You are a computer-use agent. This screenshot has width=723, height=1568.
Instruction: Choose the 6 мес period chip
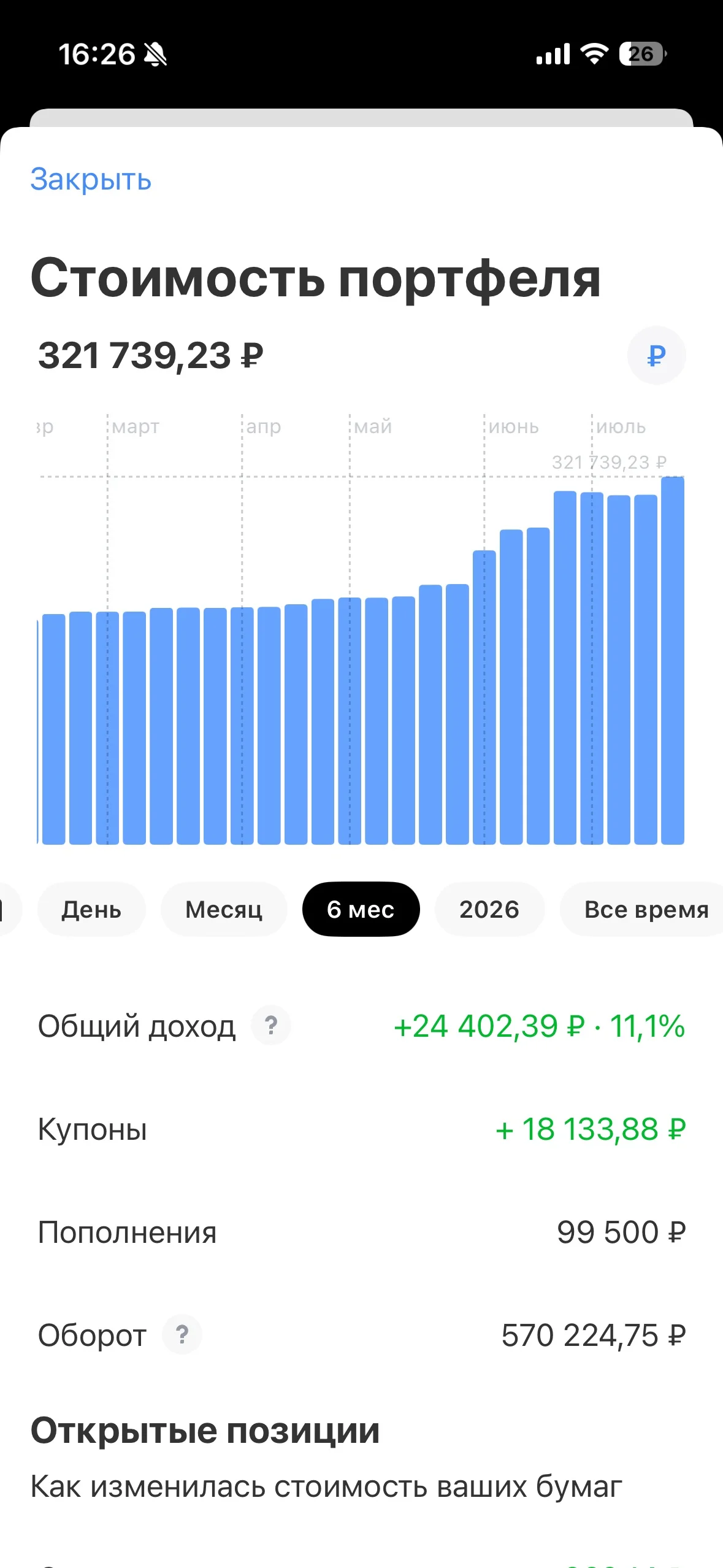tap(361, 909)
